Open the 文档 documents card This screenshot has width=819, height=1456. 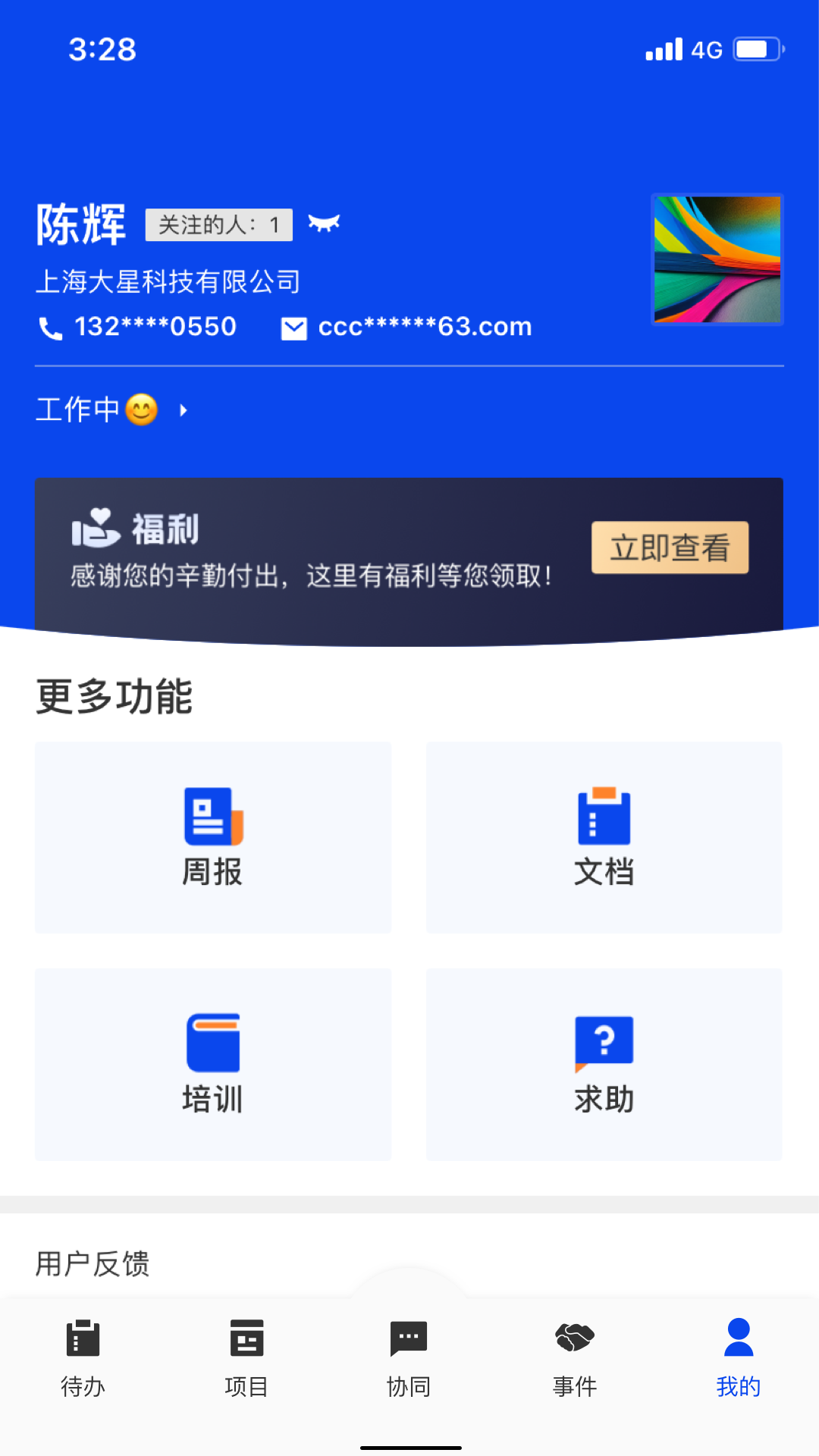pyautogui.click(x=604, y=837)
